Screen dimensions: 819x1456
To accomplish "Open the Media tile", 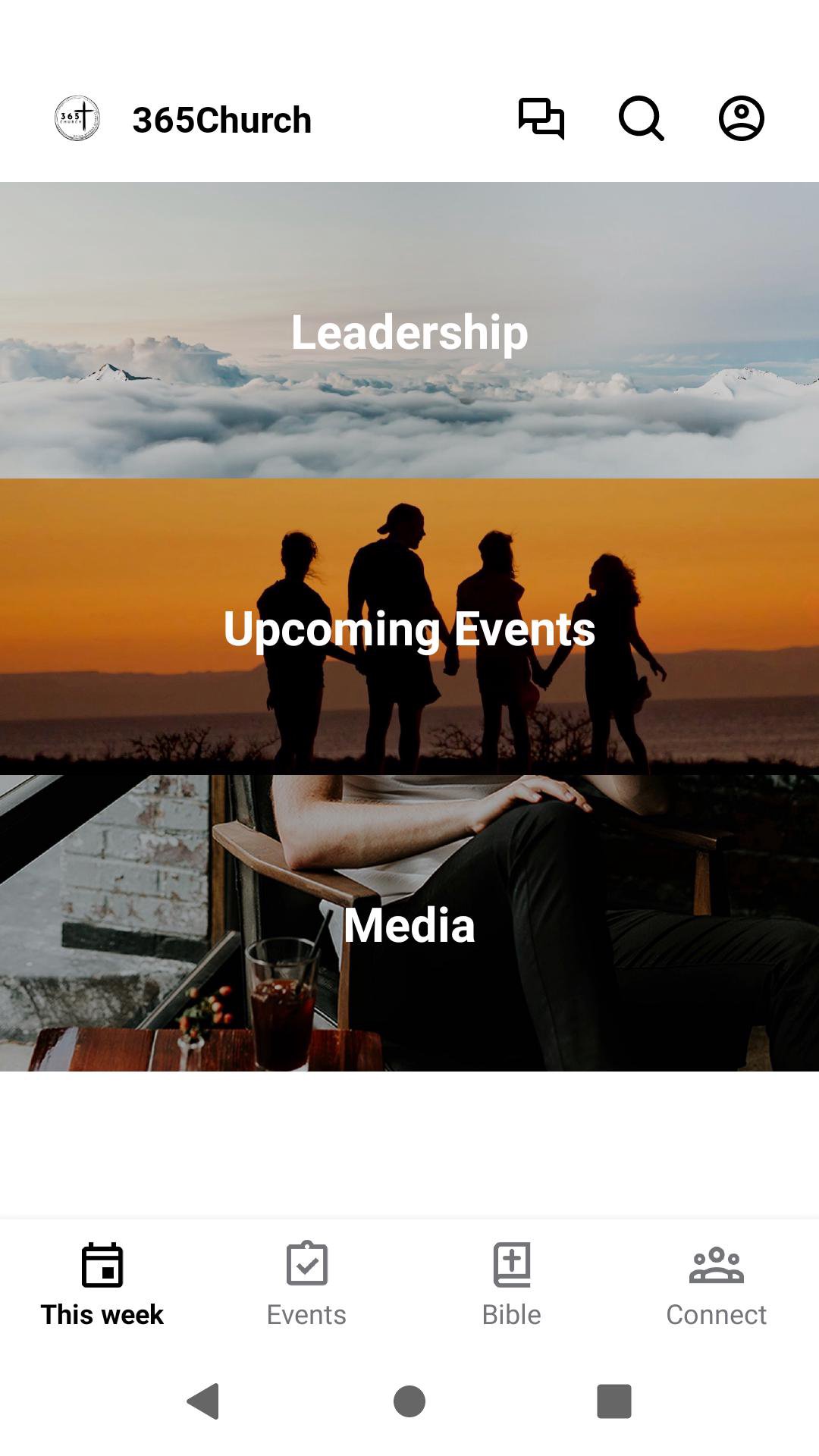I will click(x=409, y=924).
